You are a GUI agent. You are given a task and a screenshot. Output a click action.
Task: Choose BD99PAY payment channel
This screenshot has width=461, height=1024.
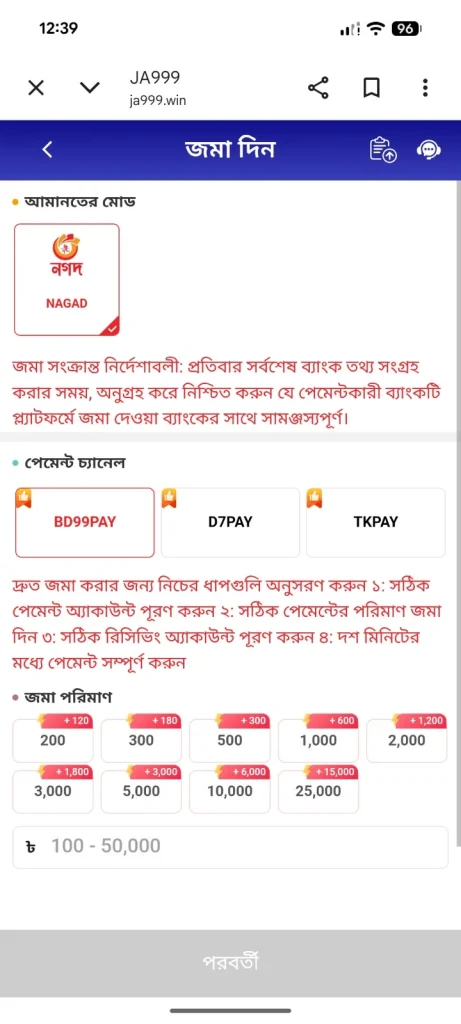coord(85,522)
